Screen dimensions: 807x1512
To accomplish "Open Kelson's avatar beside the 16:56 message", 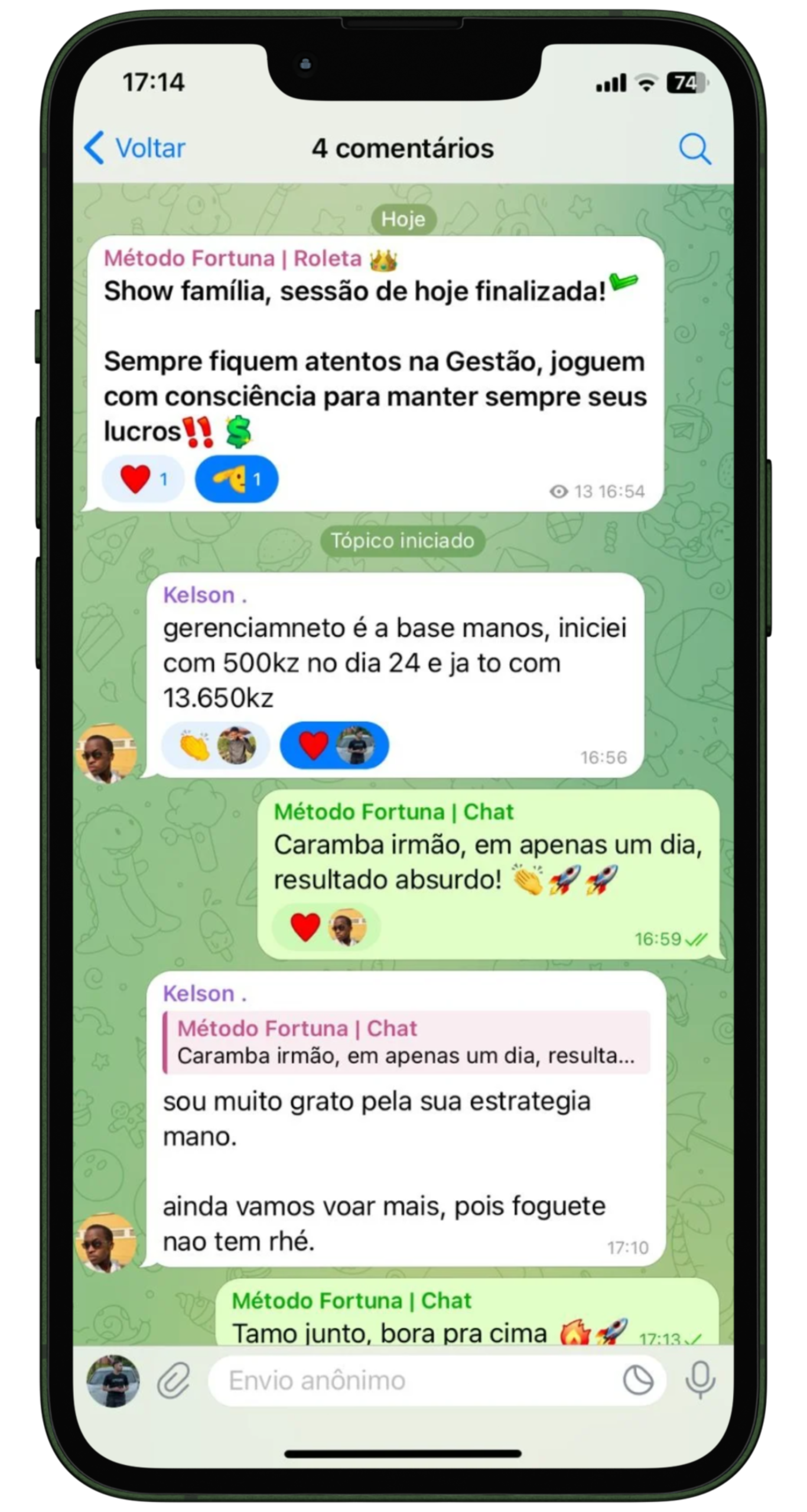I will point(106,754).
